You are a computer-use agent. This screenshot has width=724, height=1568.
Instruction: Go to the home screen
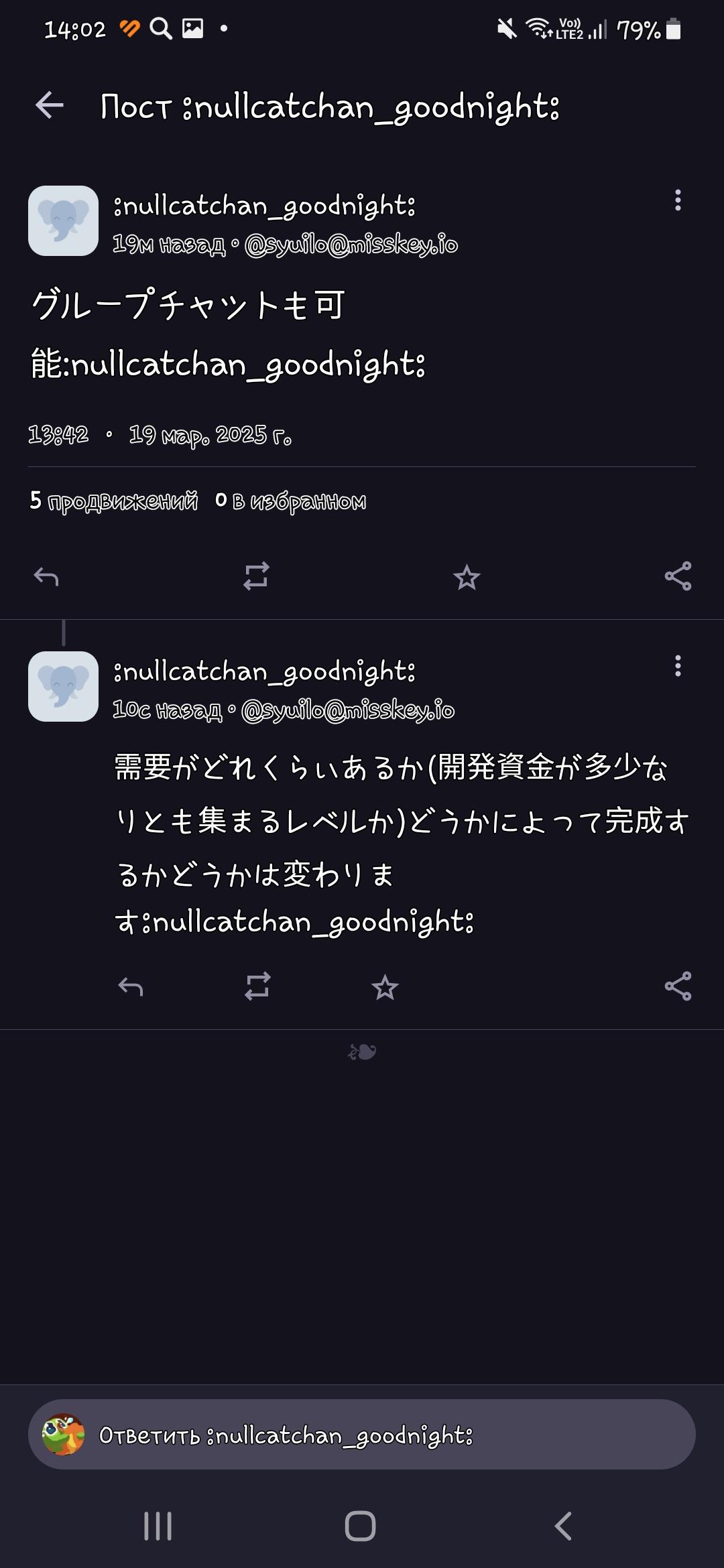[x=361, y=1526]
